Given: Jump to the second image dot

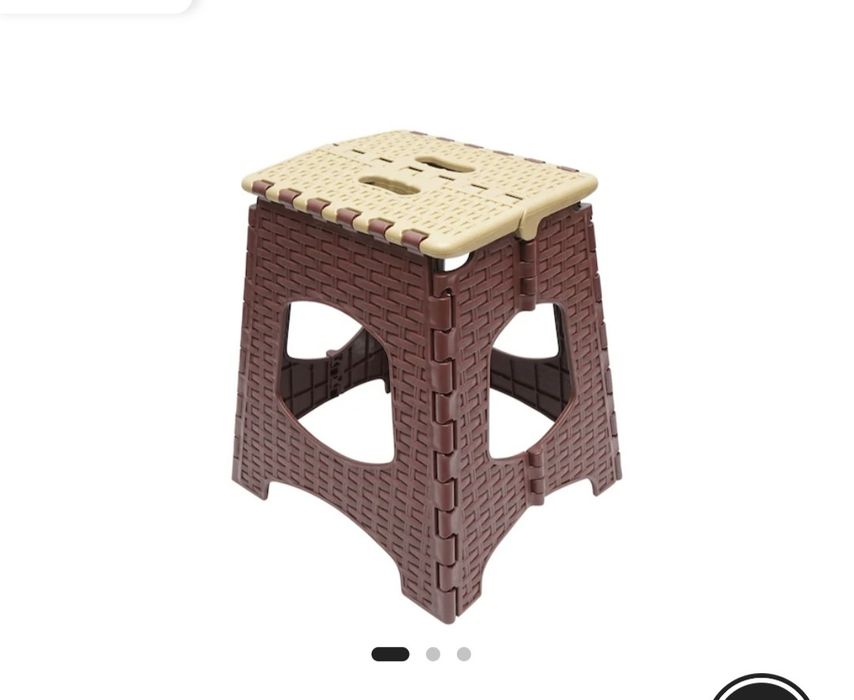Looking at the screenshot, I should click(433, 654).
